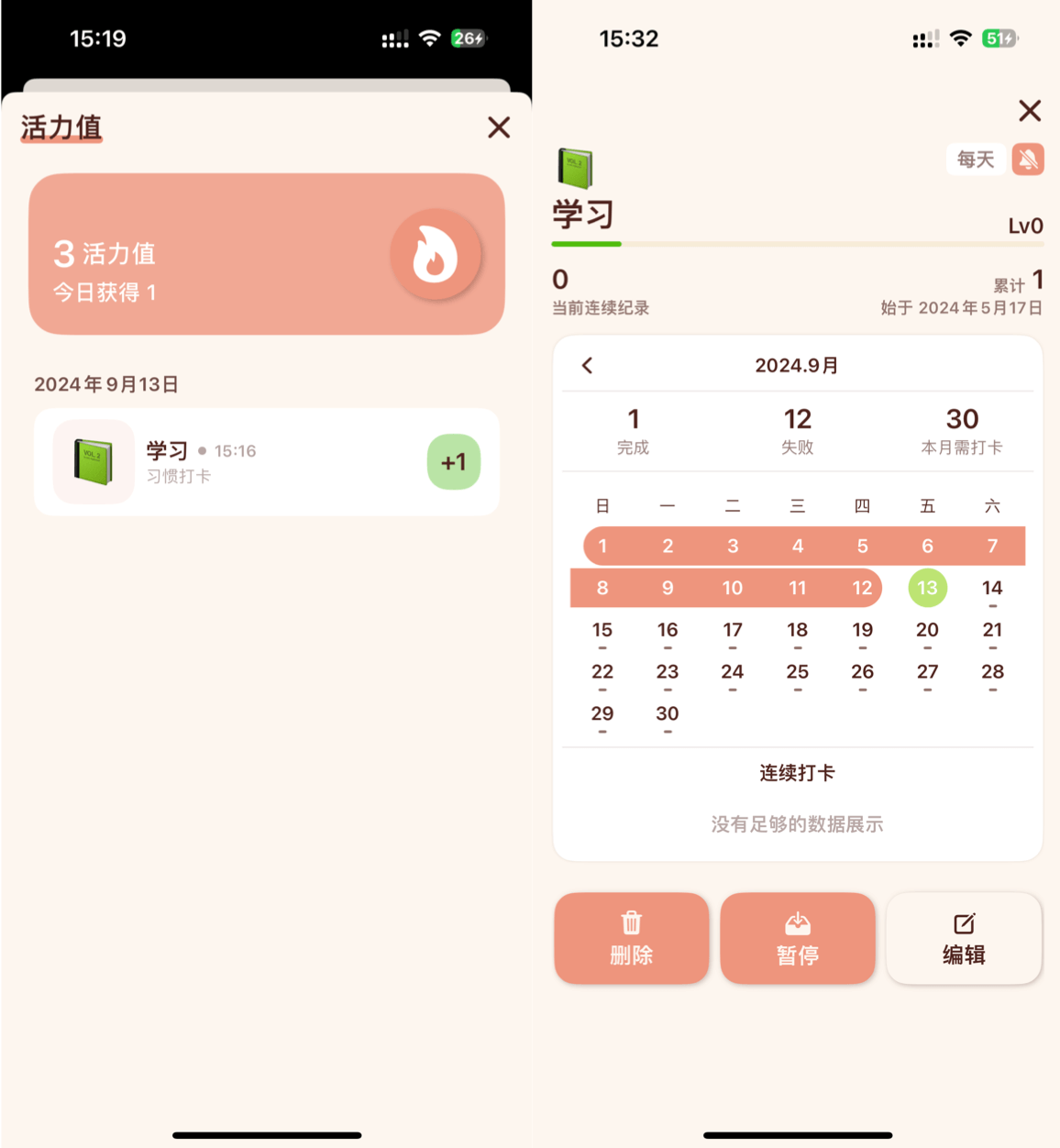Screen dimensions: 1060x1148
Task: Edit the habit with the 编辑 button
Action: tap(964, 938)
